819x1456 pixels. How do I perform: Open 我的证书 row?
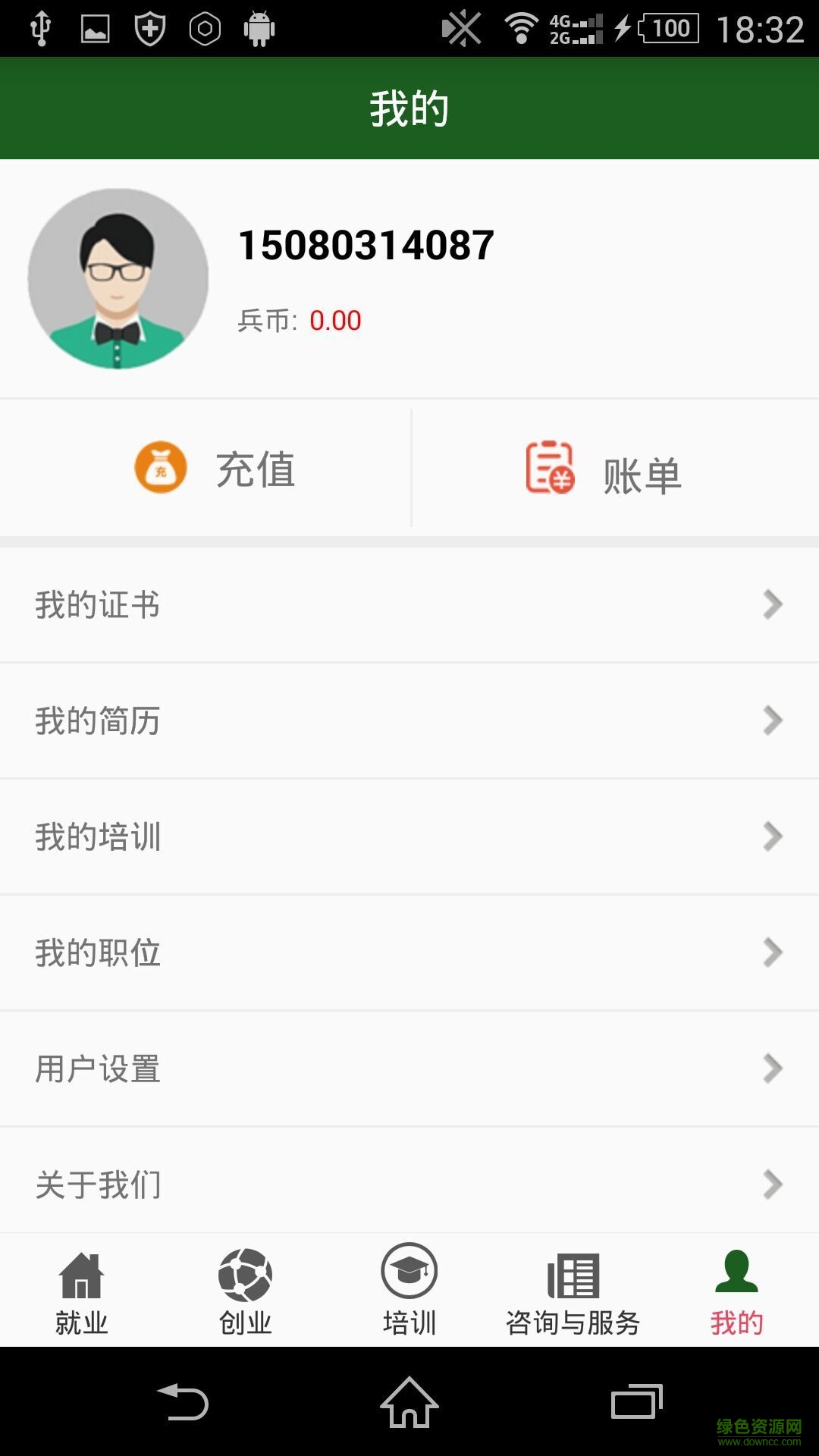pyautogui.click(x=409, y=605)
